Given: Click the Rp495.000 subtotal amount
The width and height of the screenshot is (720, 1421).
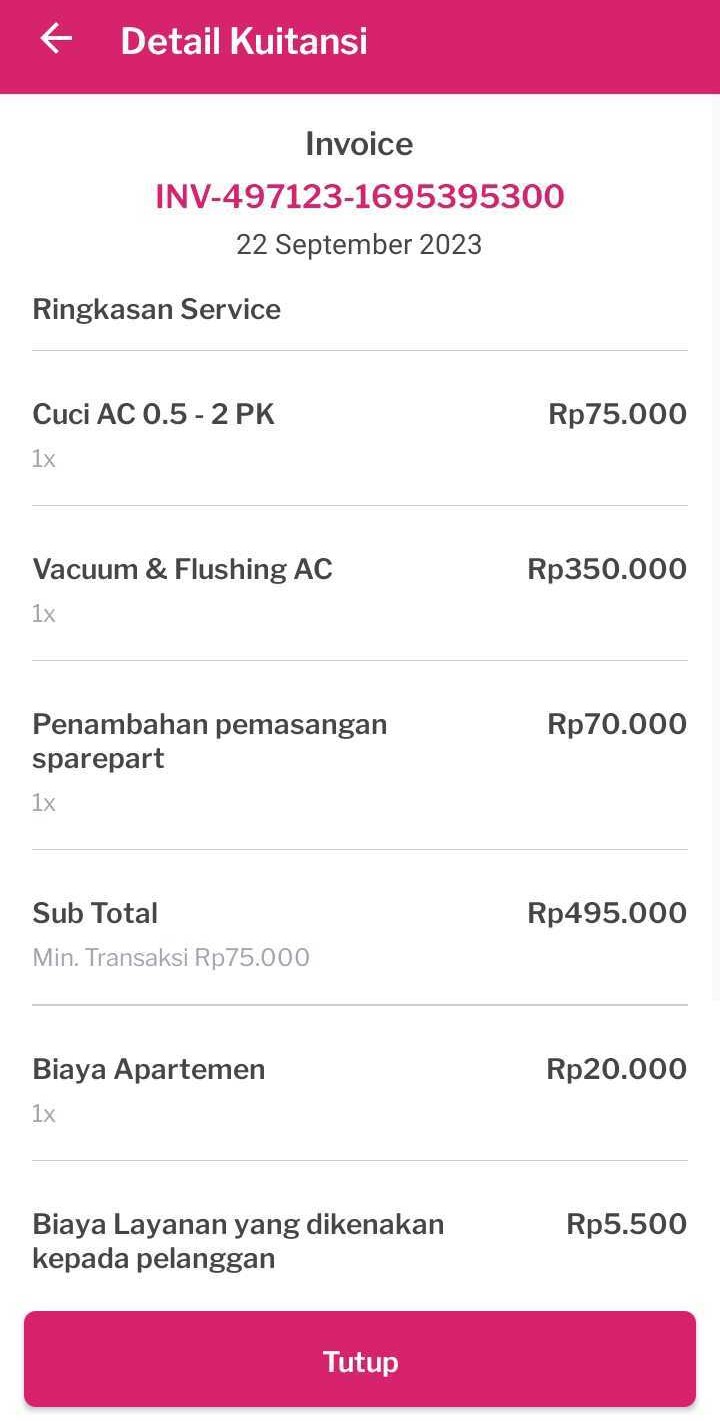Looking at the screenshot, I should coord(607,912).
